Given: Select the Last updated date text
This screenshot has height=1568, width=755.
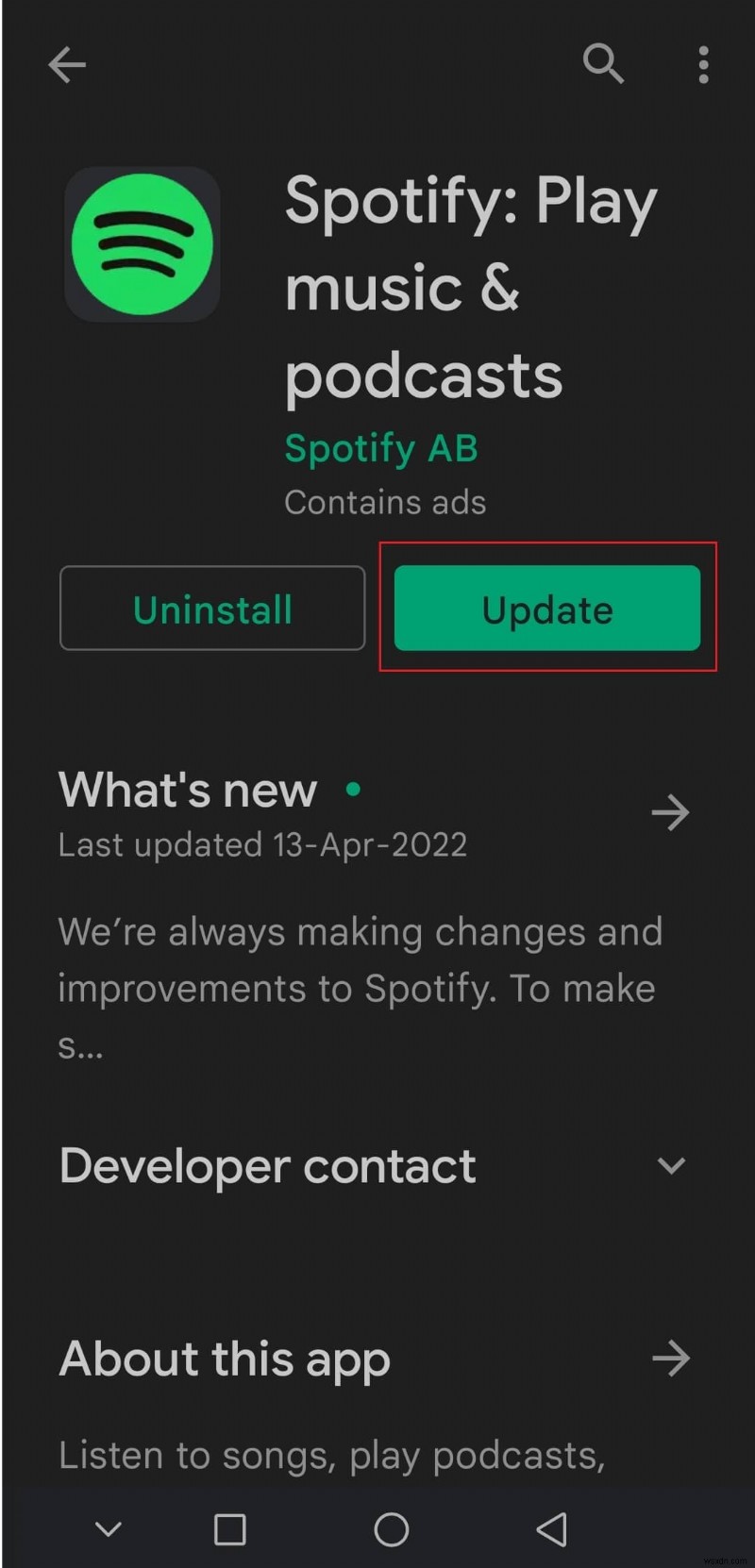Looking at the screenshot, I should [261, 844].
